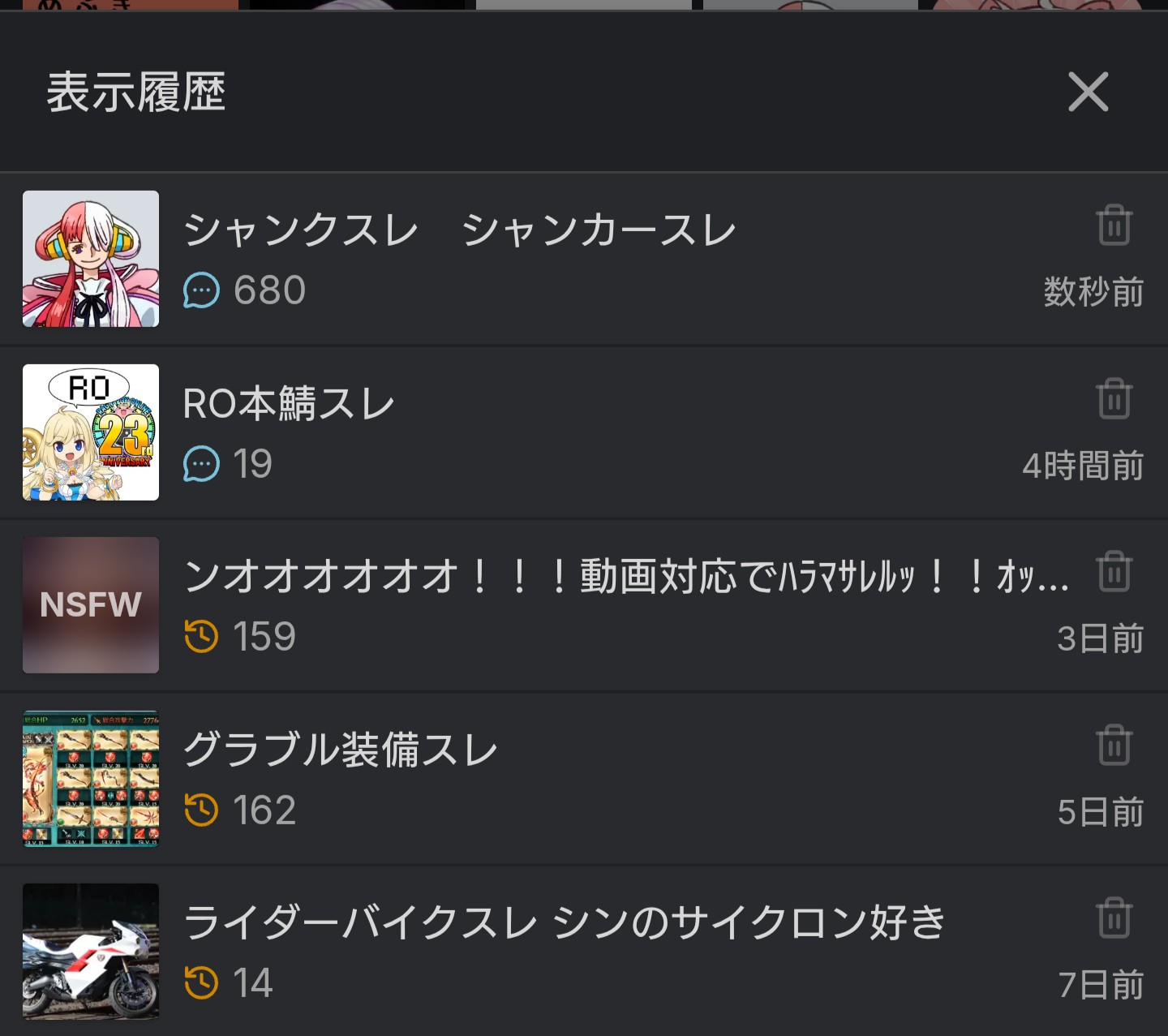The height and width of the screenshot is (1036, 1168).
Task: Remove RO本鯖スレ from history
Action: (x=1114, y=398)
